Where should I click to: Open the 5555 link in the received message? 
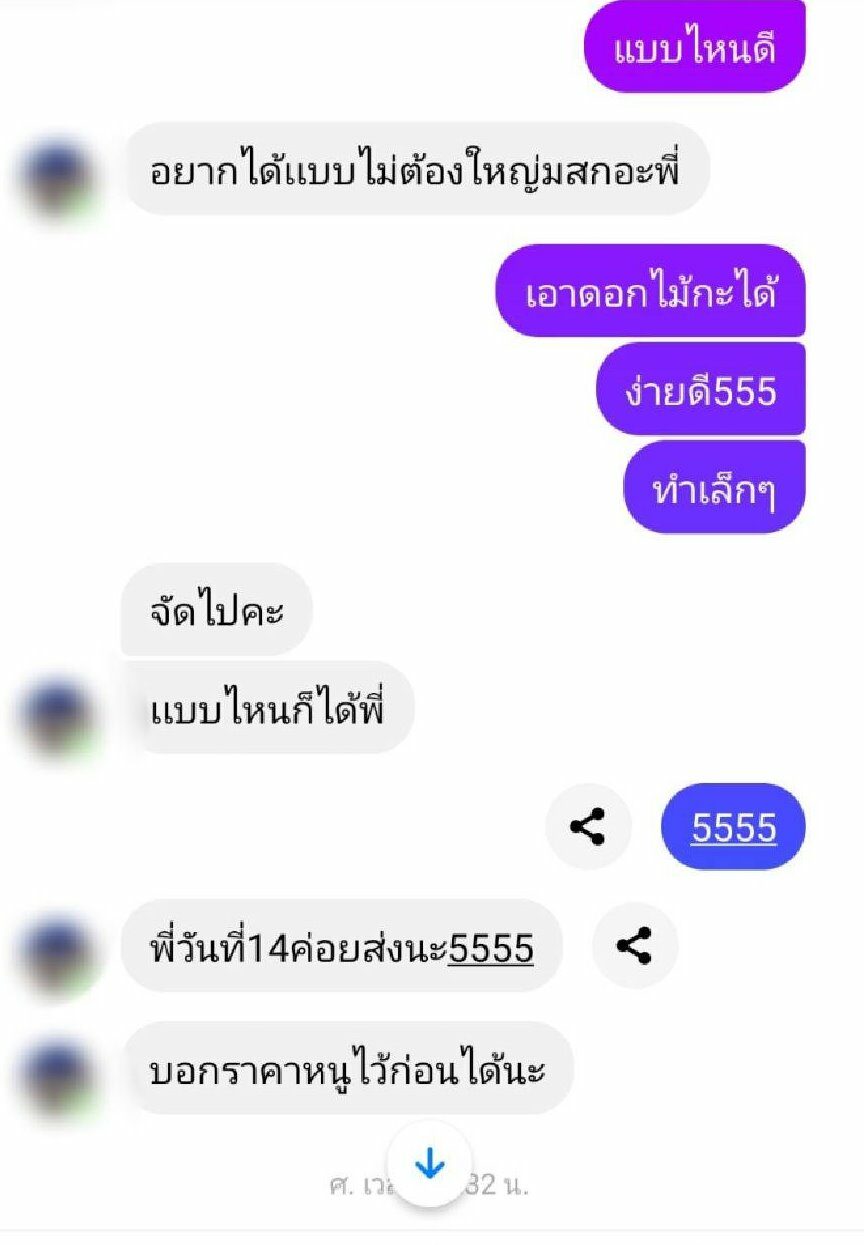coord(491,947)
